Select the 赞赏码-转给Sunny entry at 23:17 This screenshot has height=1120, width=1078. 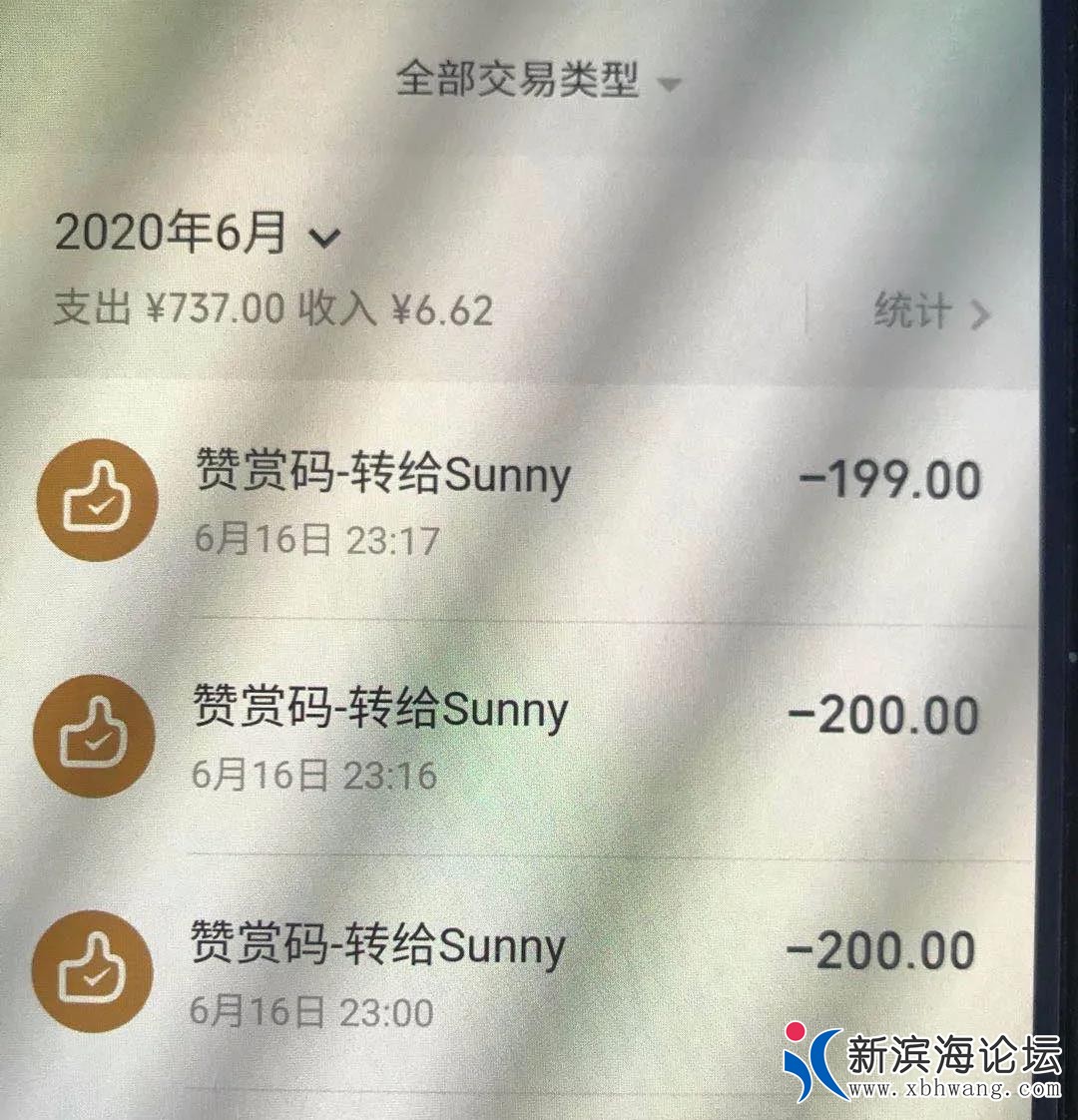click(384, 477)
